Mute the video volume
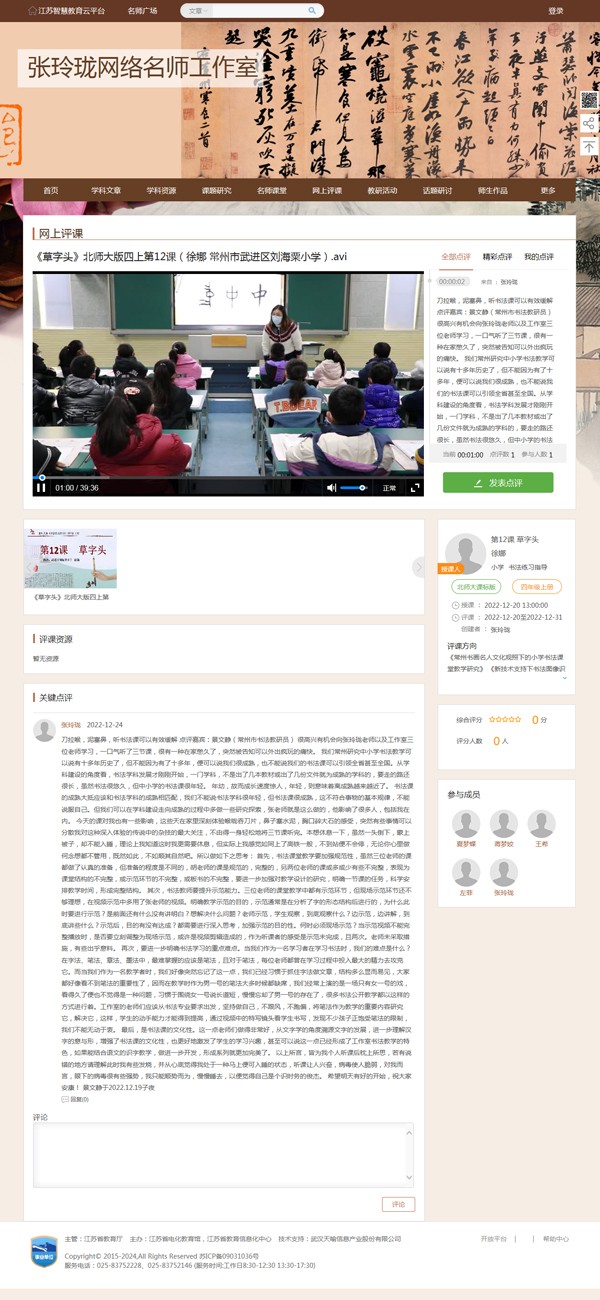This screenshot has width=600, height=1300. pos(331,488)
